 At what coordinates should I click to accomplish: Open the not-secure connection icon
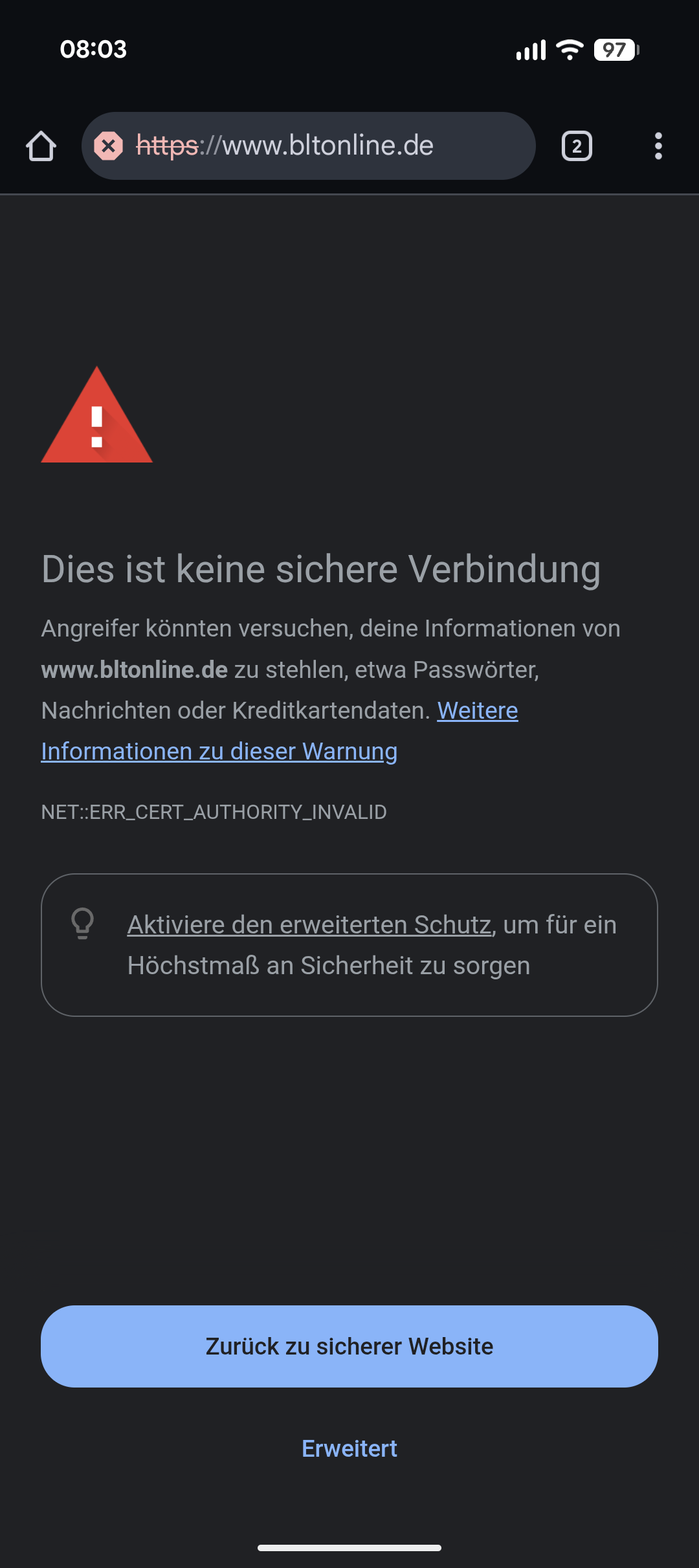click(109, 146)
